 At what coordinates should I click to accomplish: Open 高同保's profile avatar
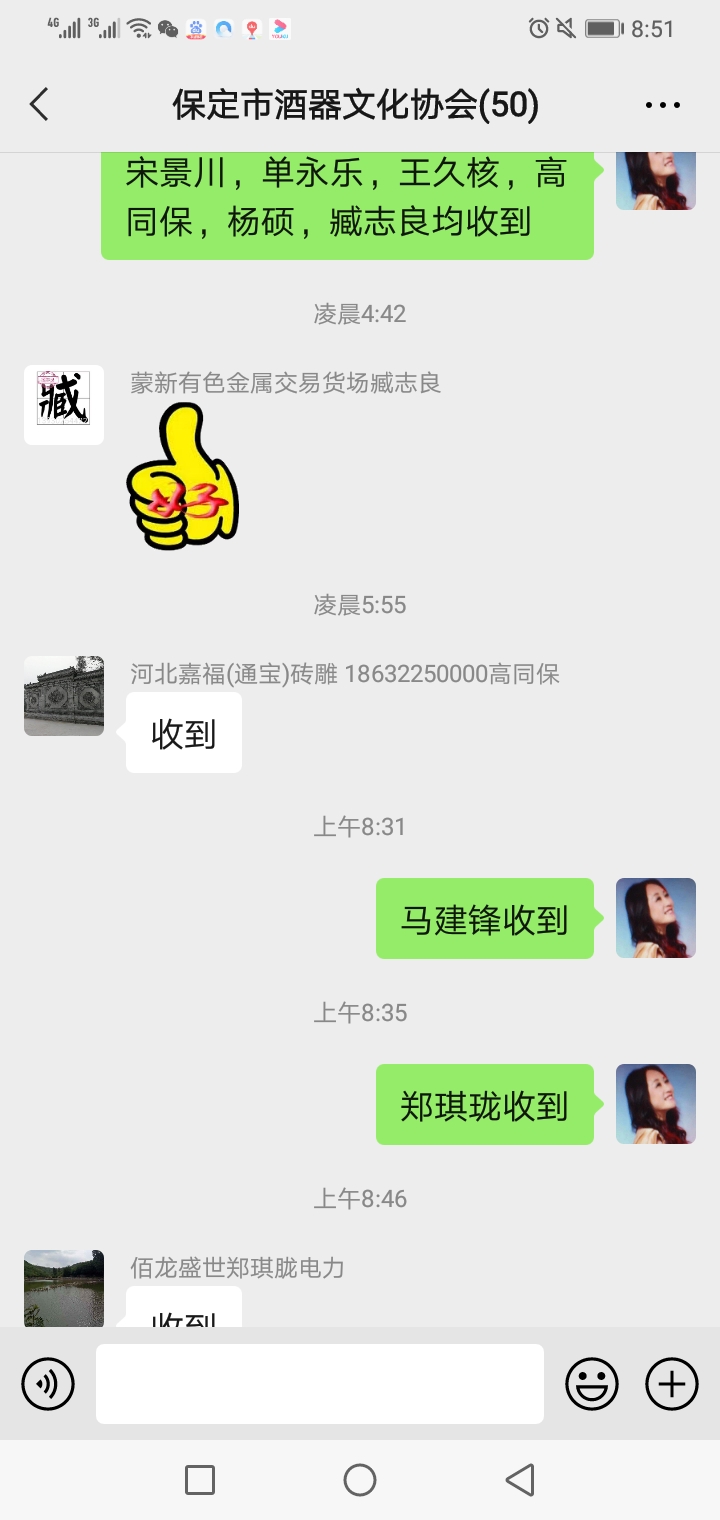pos(64,696)
